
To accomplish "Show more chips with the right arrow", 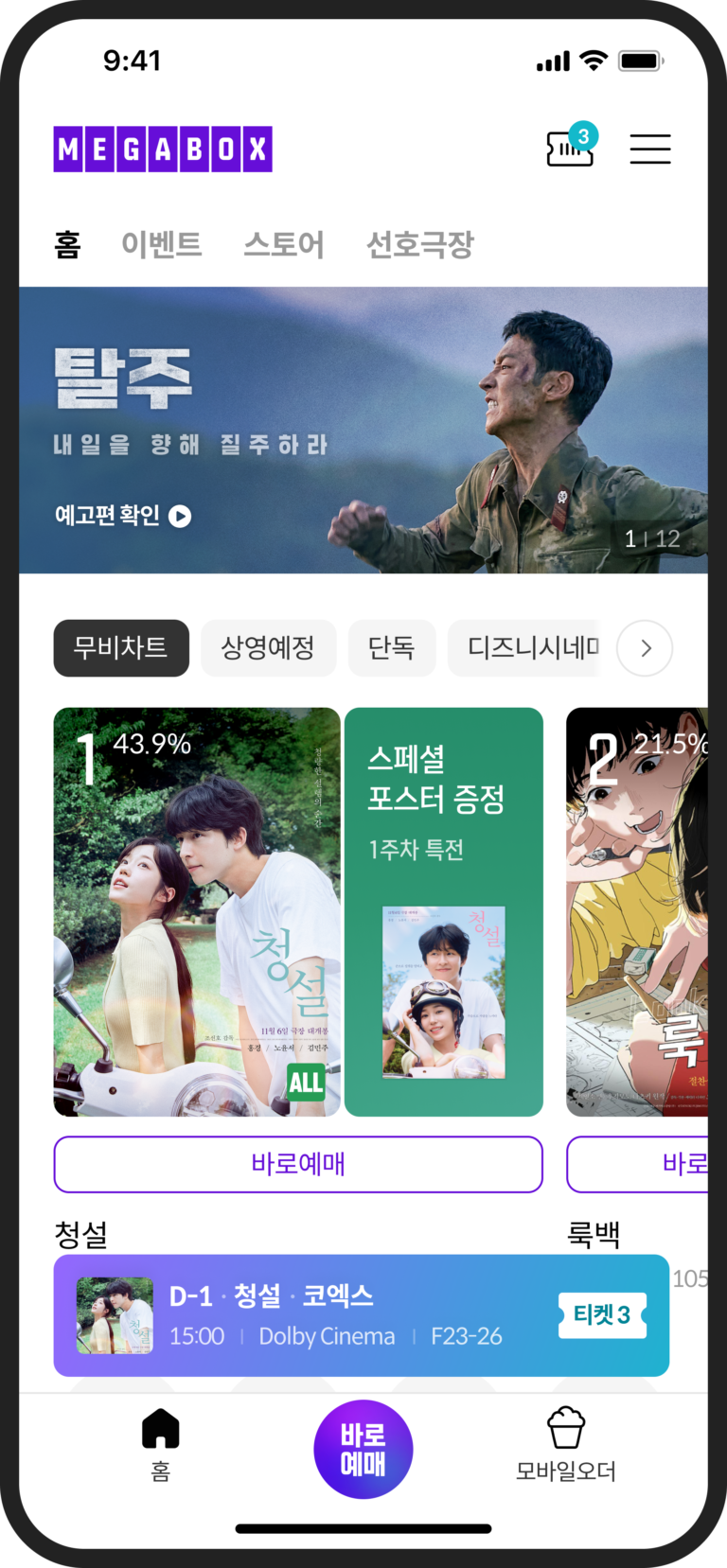I will point(645,648).
